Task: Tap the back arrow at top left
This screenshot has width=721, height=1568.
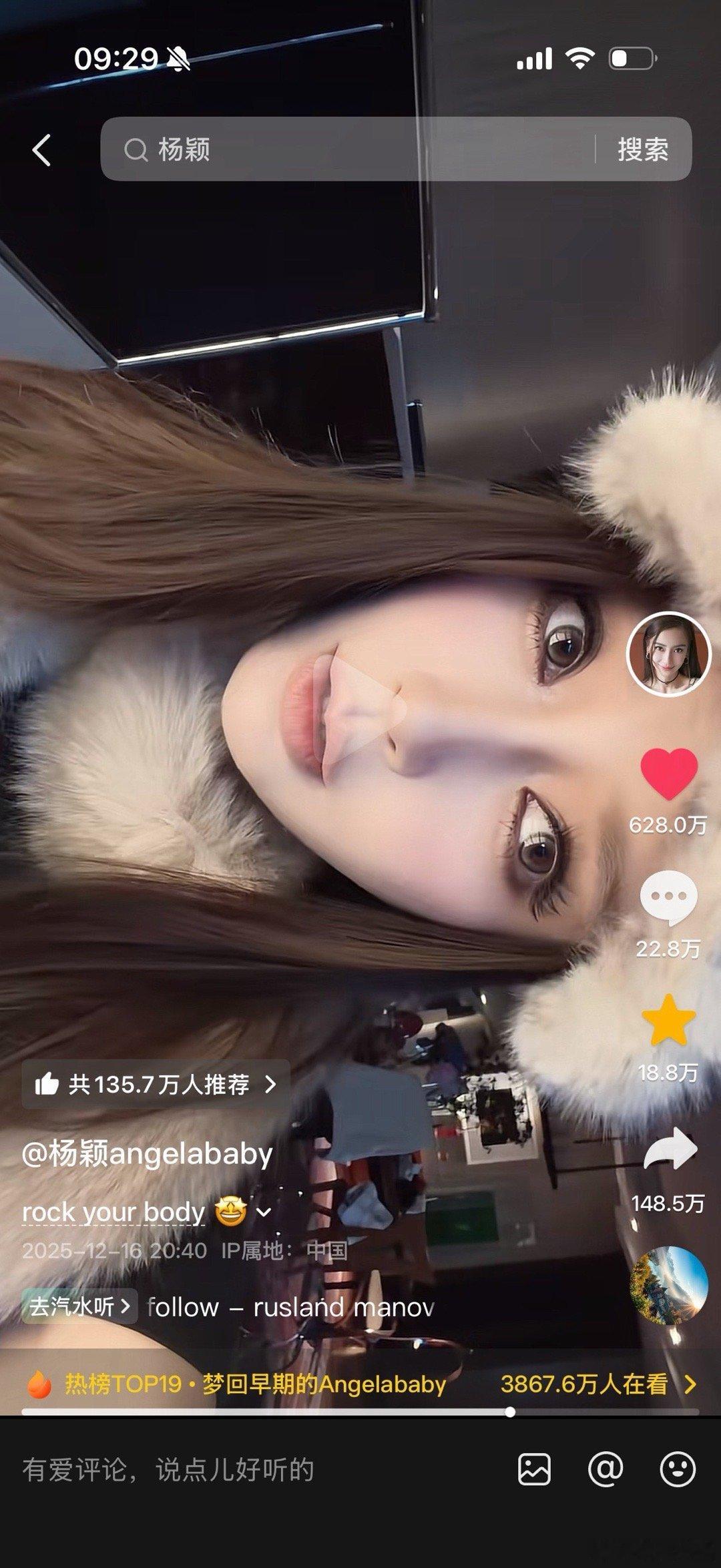Action: pos(42,149)
